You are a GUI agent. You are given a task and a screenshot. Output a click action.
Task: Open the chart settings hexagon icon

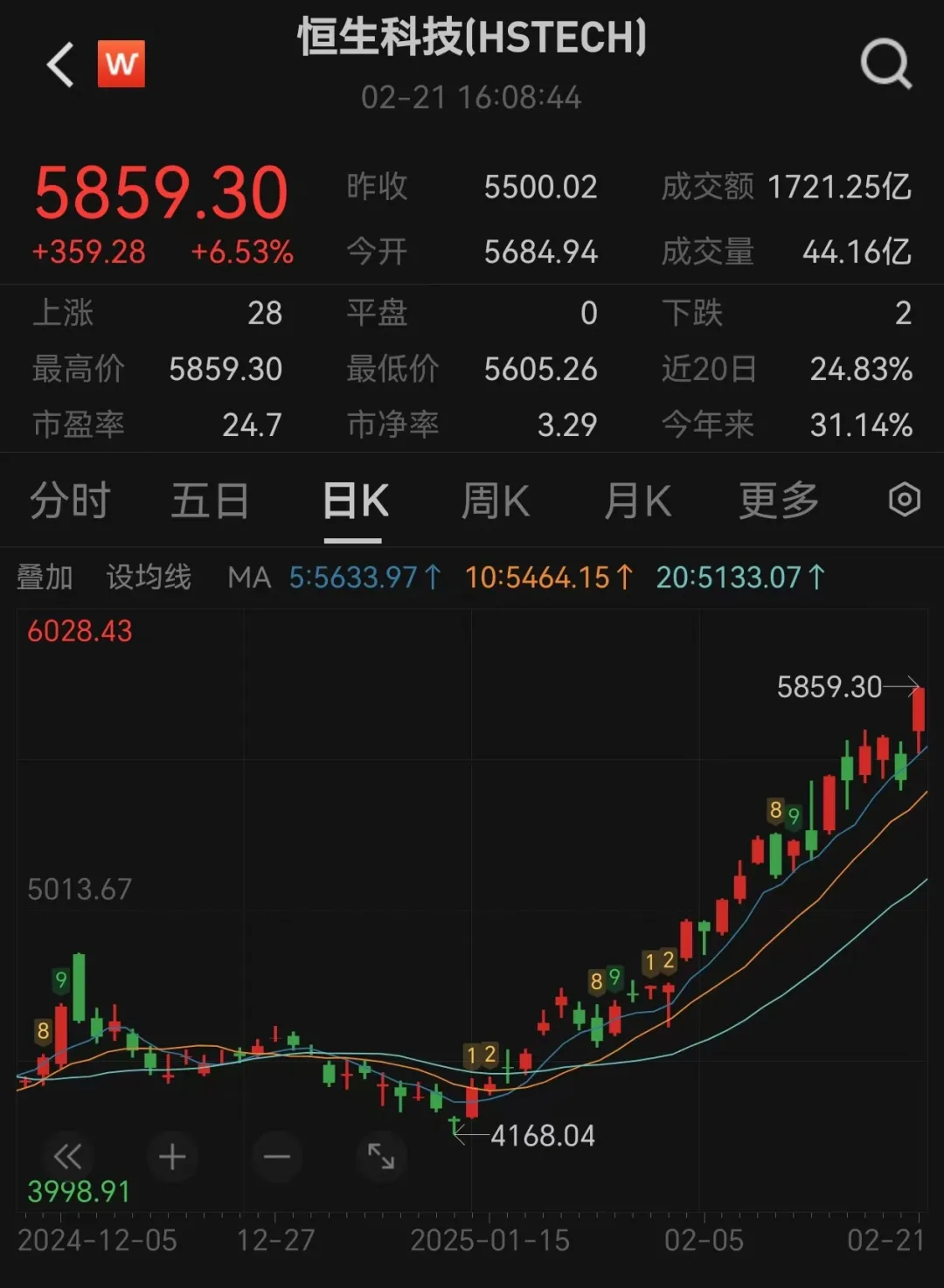(904, 501)
